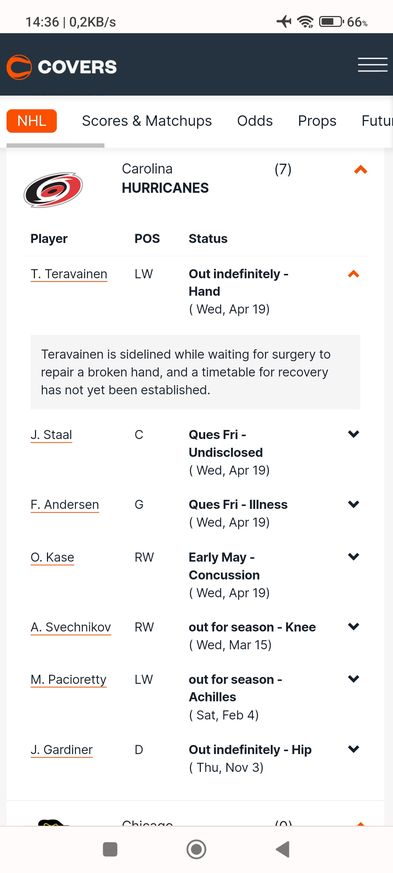Screen dimensions: 393x873
Task: Expand J. Gardiner hip injury details
Action: [x=353, y=749]
